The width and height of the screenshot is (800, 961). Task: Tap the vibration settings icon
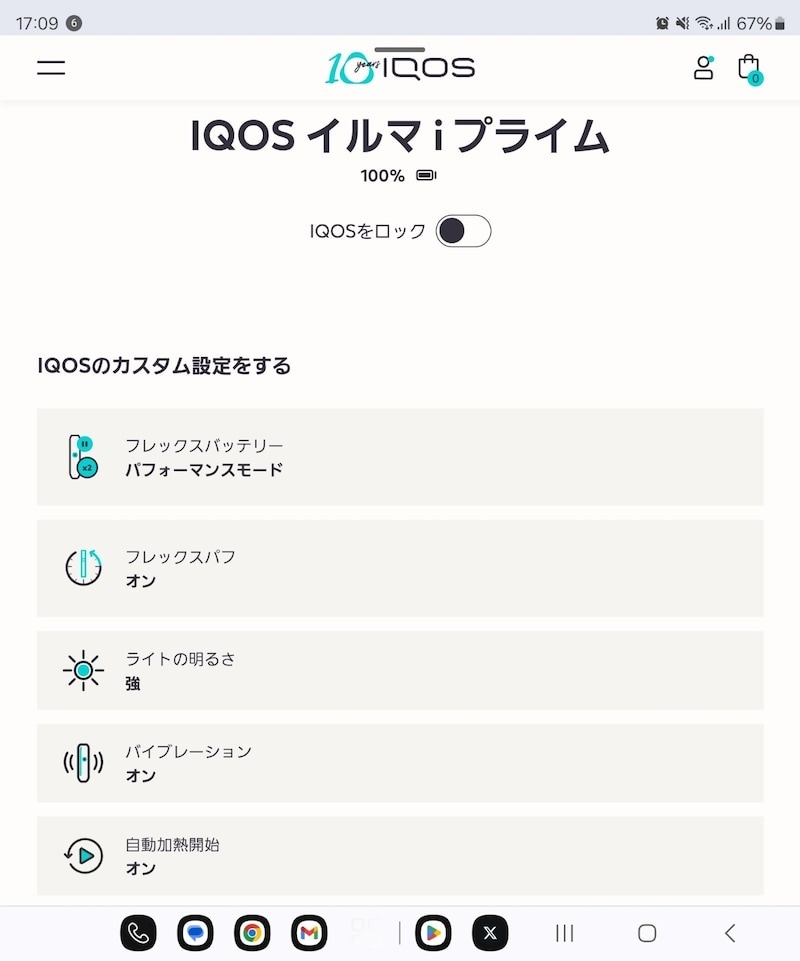pyautogui.click(x=84, y=763)
